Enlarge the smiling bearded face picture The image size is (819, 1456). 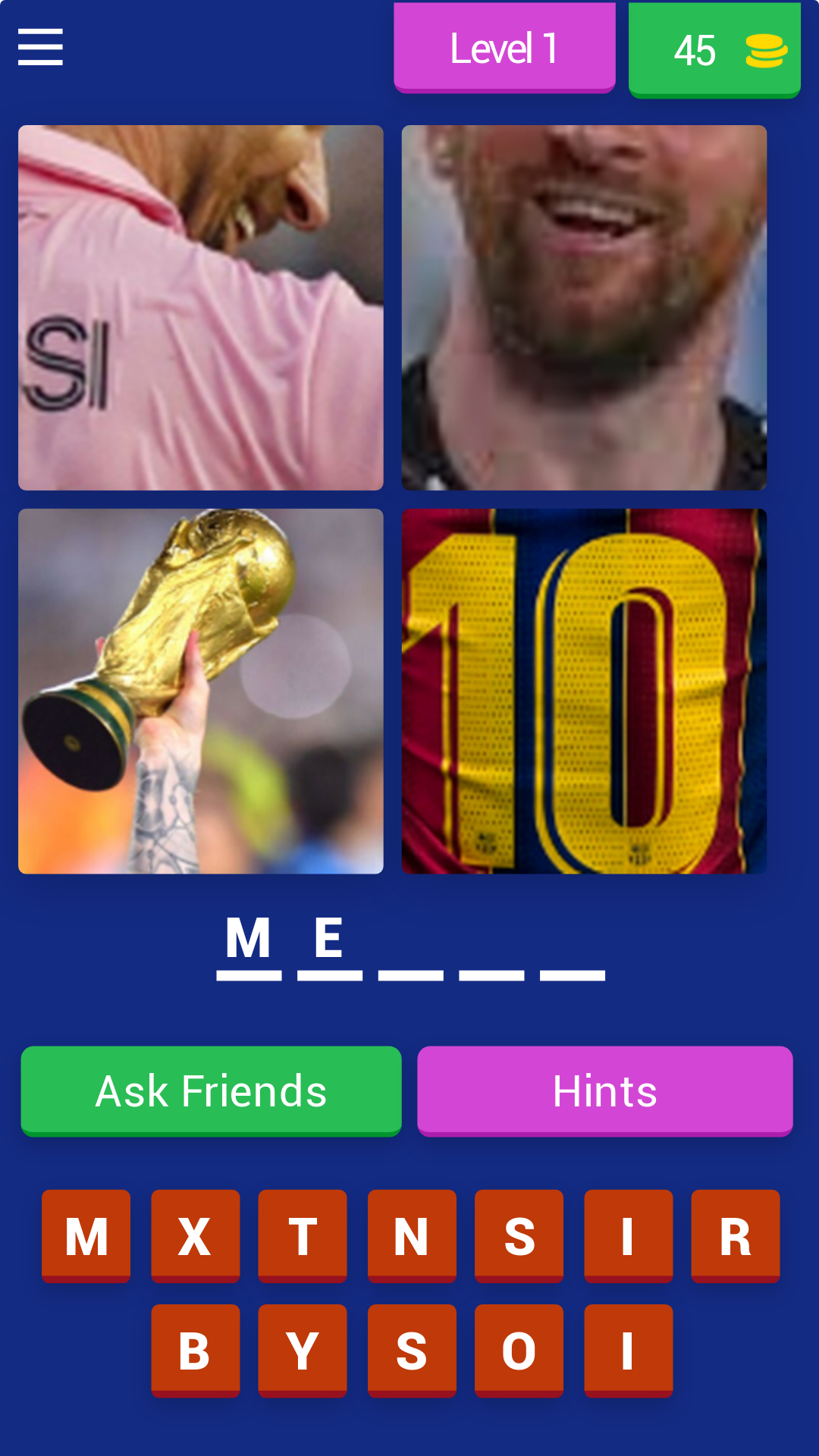coord(584,307)
